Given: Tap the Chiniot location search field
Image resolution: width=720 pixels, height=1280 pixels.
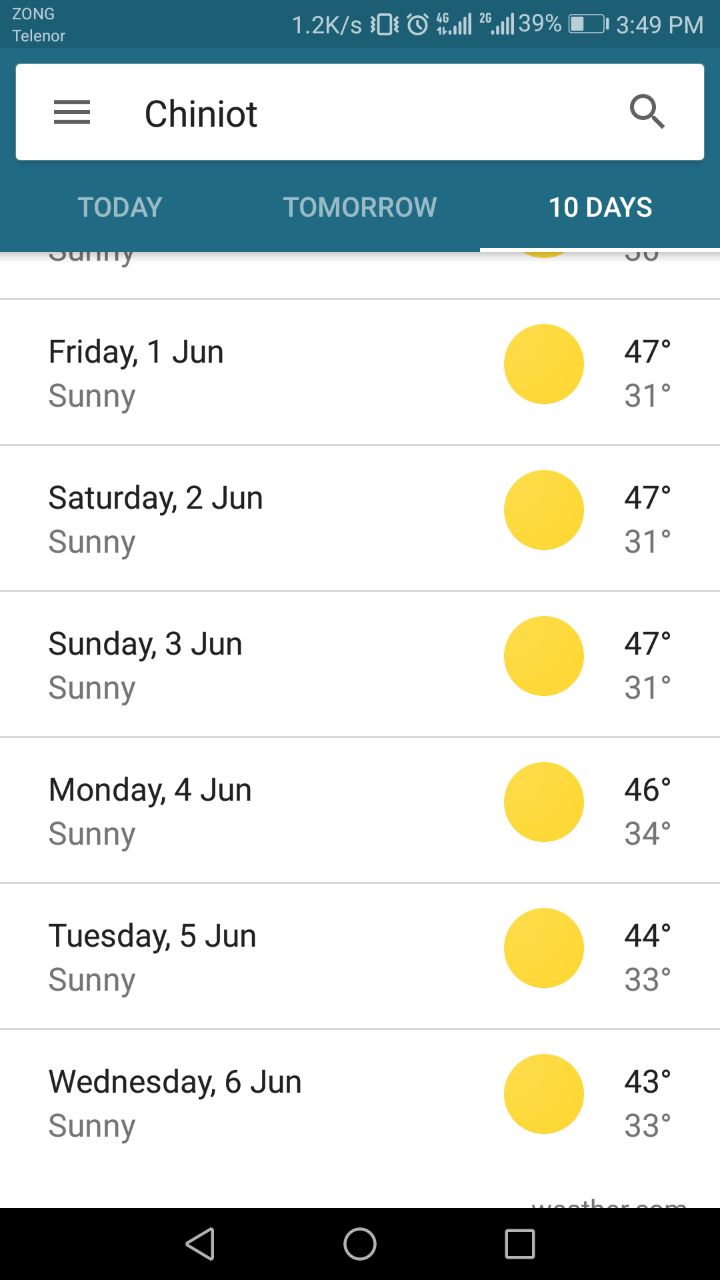Looking at the screenshot, I should tap(360, 114).
